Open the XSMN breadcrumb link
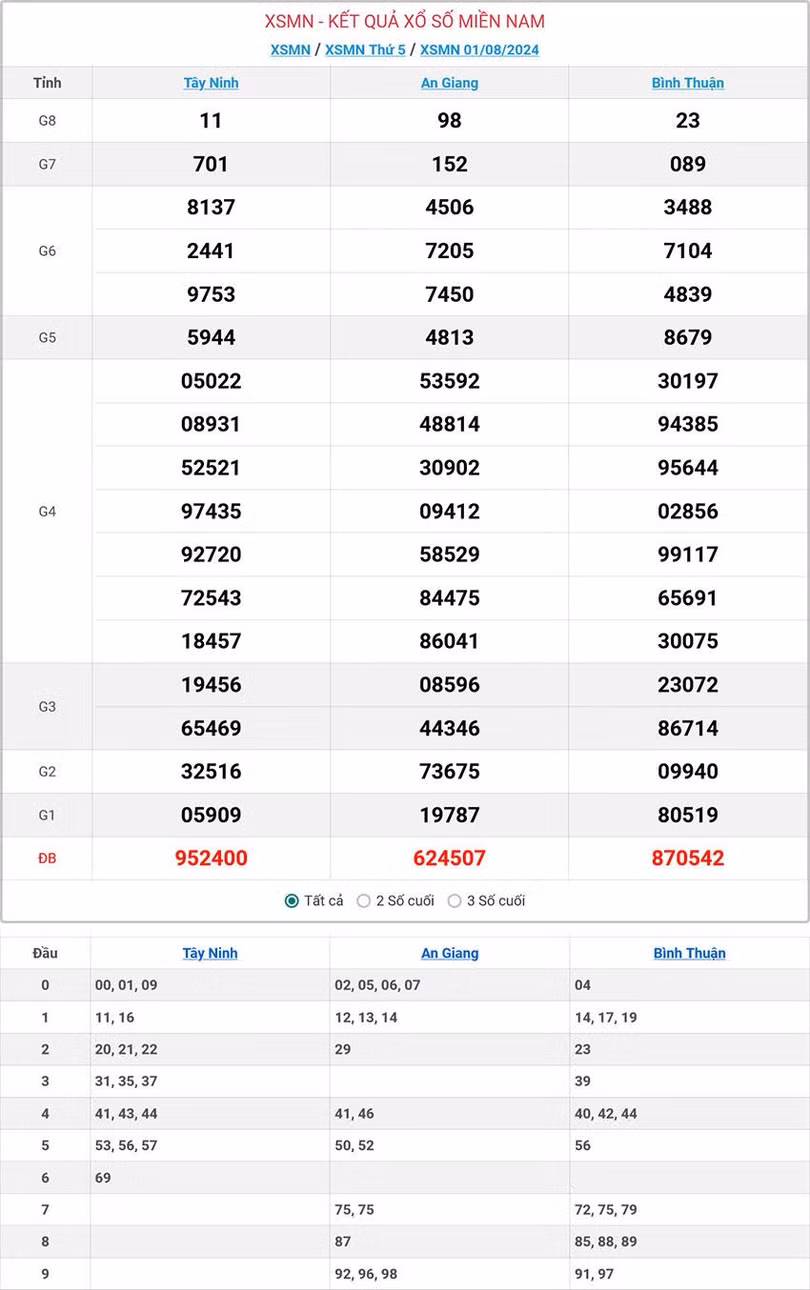Screen dimensions: 810x1290 290,50
